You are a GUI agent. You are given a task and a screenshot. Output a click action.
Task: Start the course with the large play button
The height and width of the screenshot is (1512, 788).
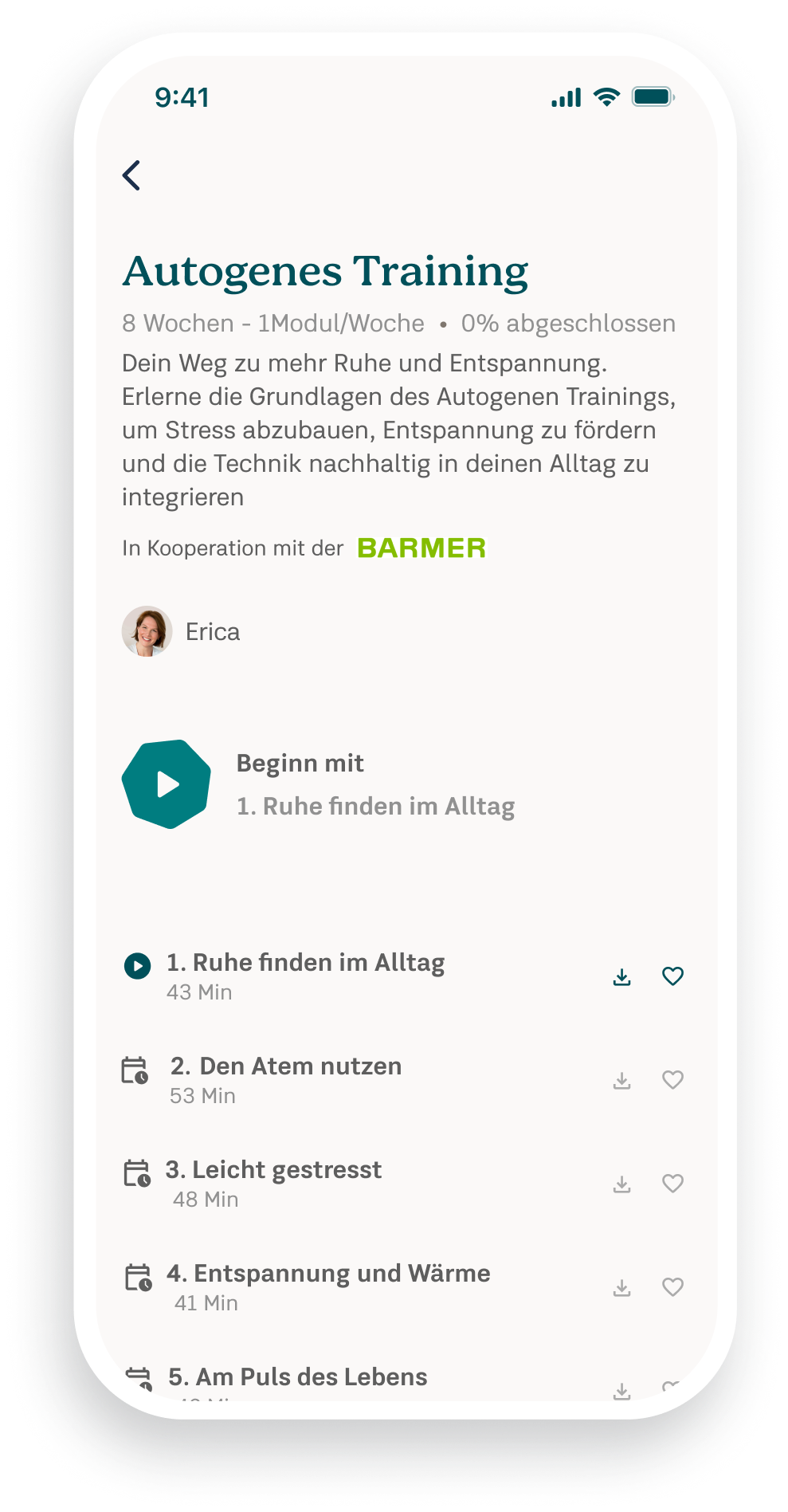coord(167,784)
